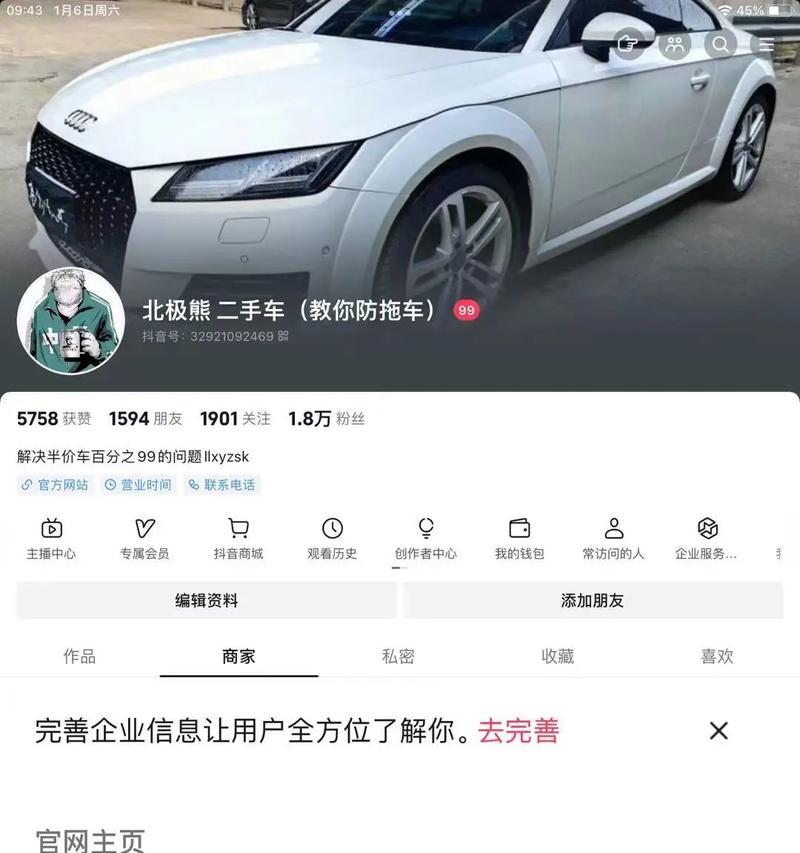Open the search magnifier in top bar

720,44
